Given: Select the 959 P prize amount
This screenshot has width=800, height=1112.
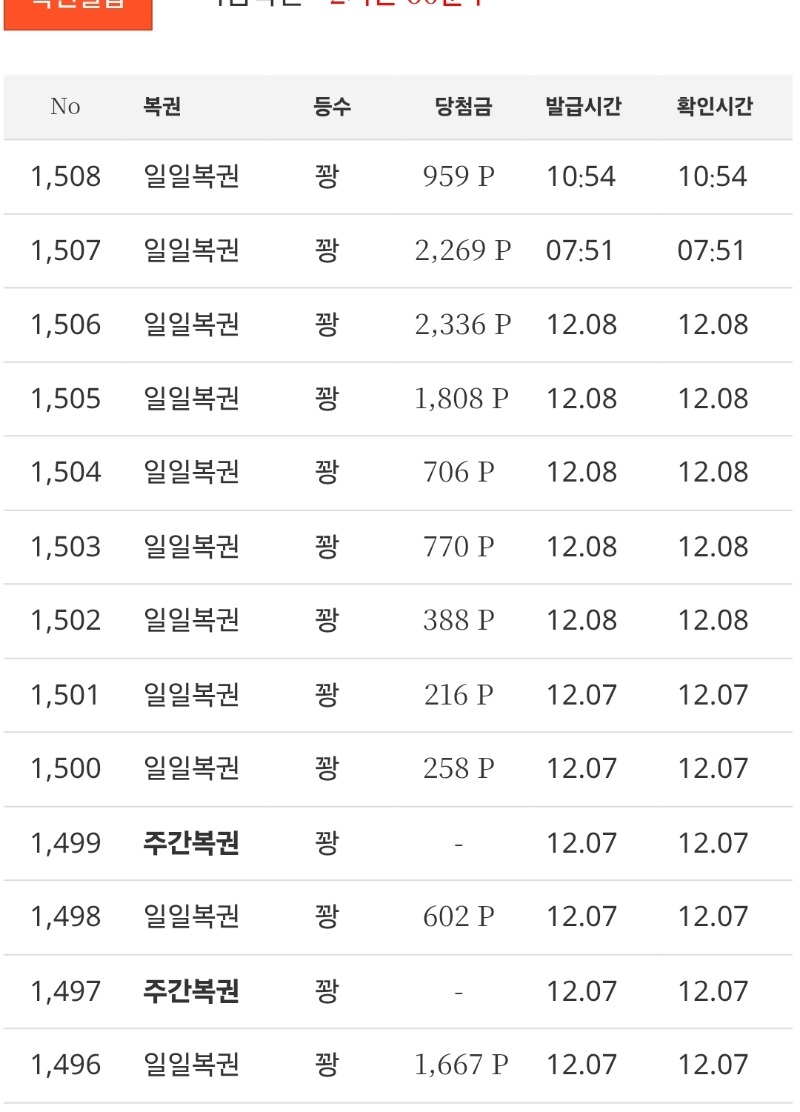Looking at the screenshot, I should coord(460,176).
